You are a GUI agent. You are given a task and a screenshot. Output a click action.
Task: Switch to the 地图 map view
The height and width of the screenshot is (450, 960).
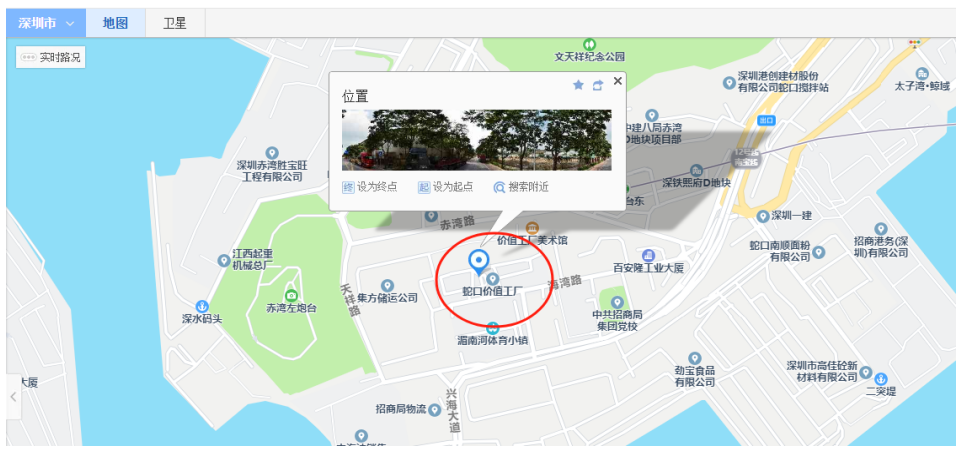[x=115, y=23]
